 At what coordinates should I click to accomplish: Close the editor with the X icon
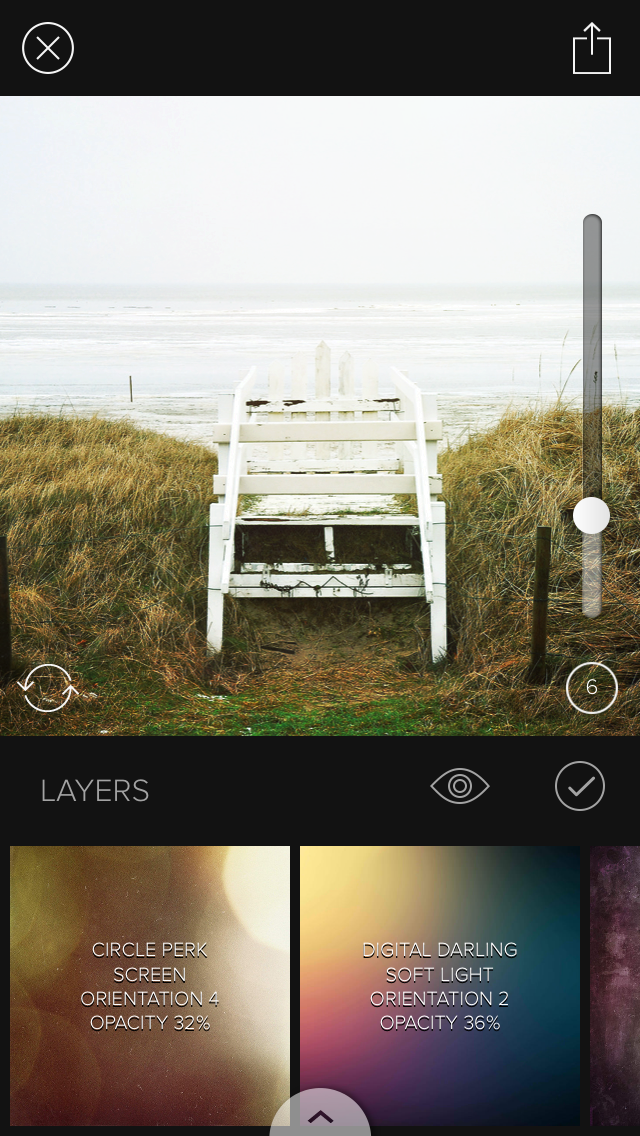(48, 48)
